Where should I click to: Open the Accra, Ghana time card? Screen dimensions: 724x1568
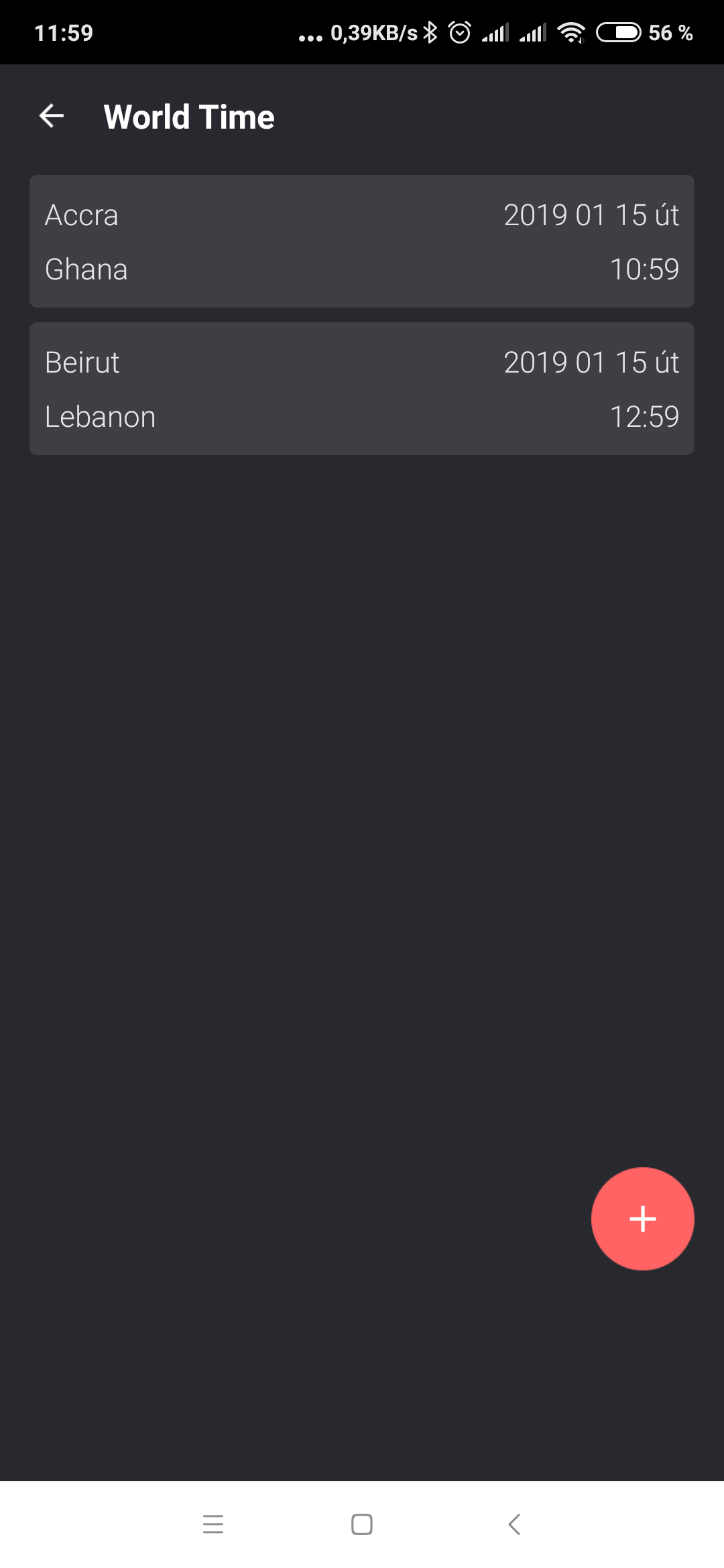pos(362,241)
